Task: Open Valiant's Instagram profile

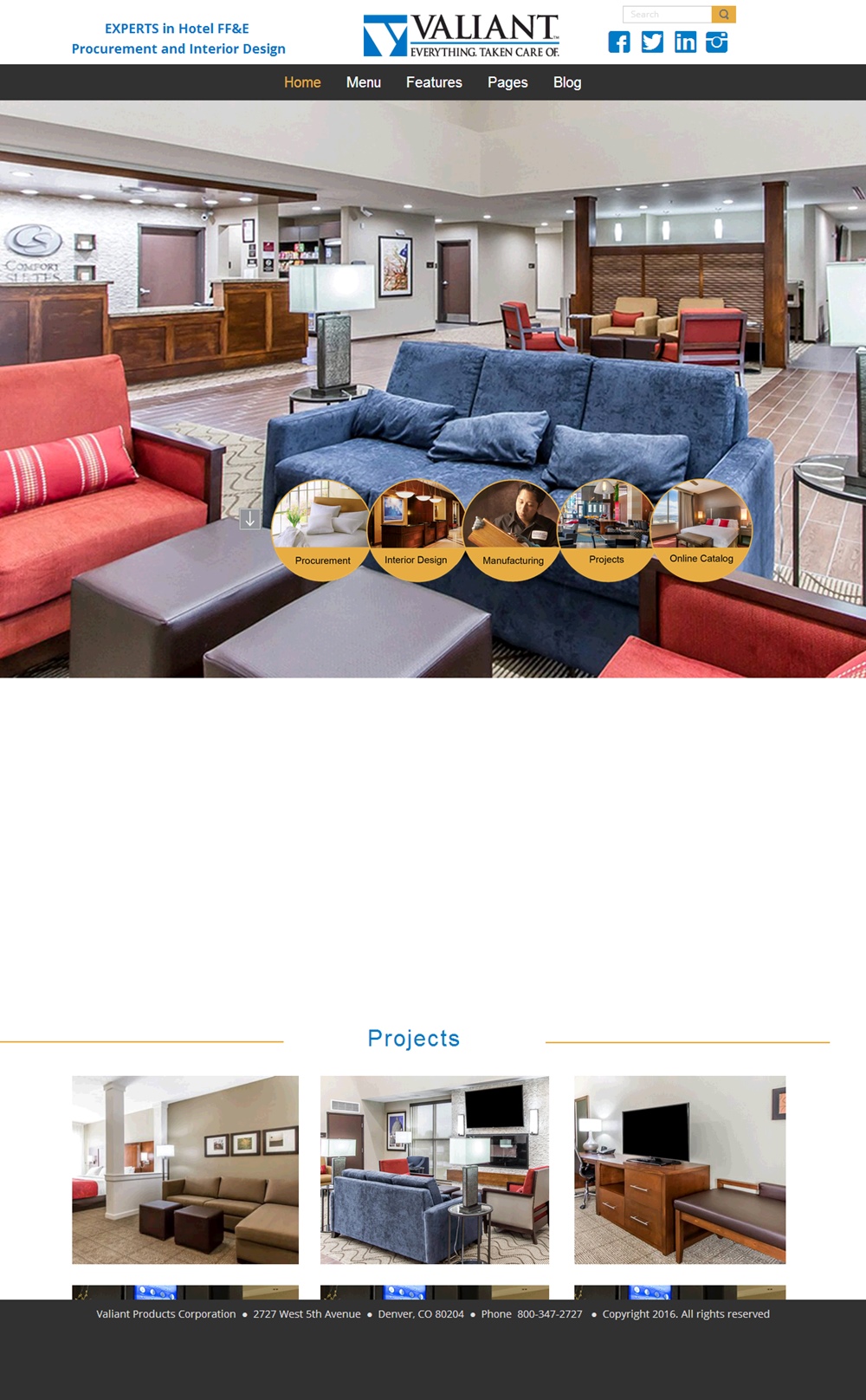Action: pos(717,42)
